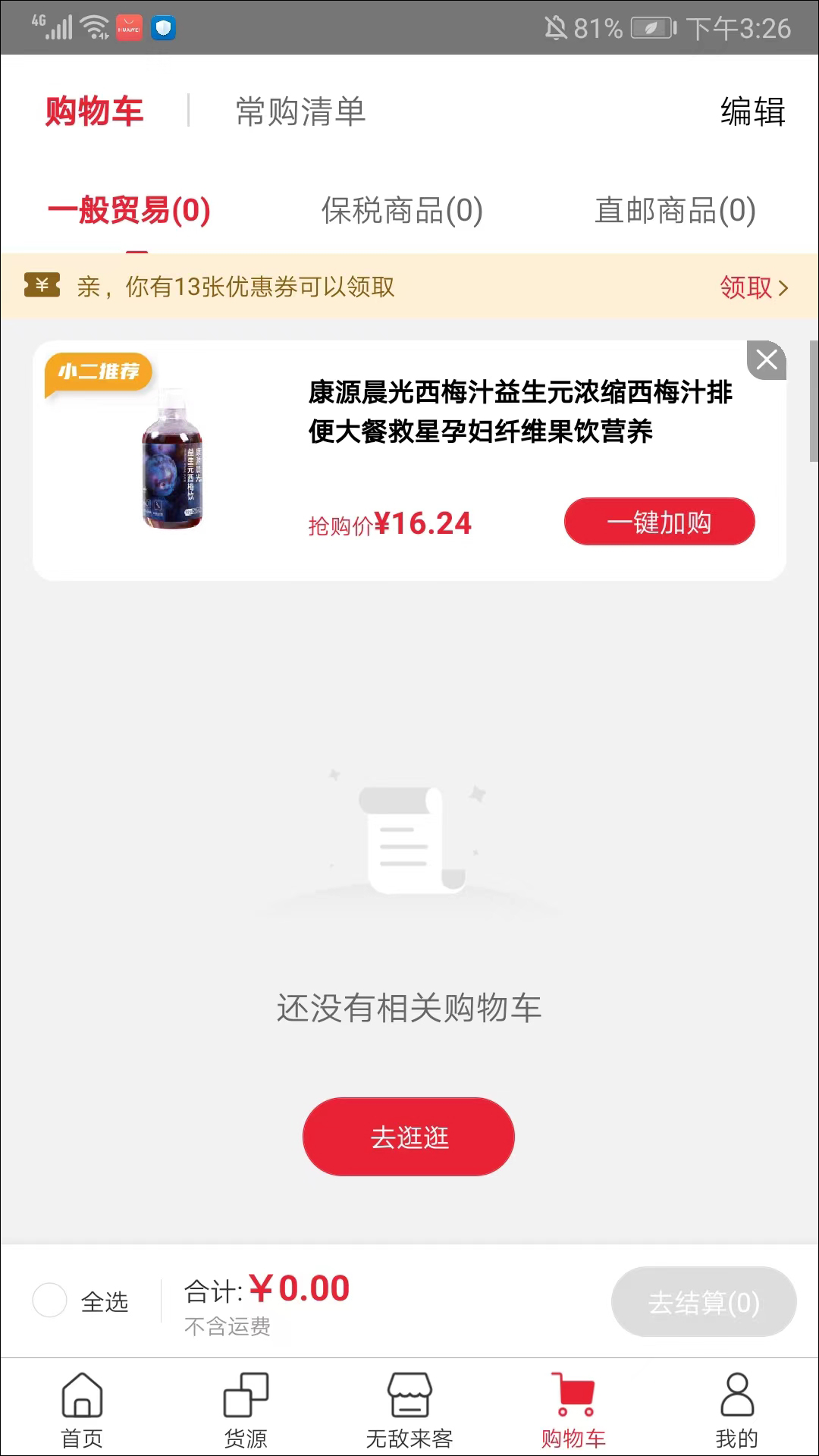
Task: Dismiss the 小二推荐 recommendation card
Action: point(767,360)
